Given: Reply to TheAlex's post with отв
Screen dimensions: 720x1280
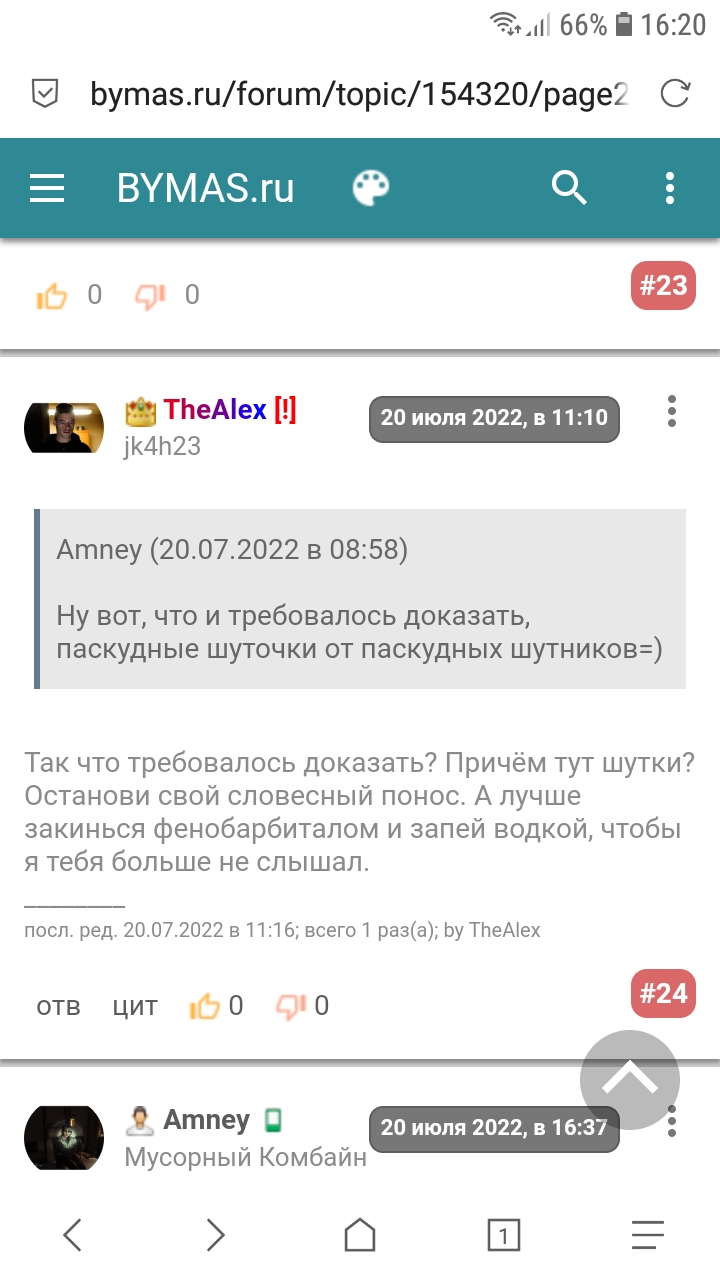Looking at the screenshot, I should click(x=58, y=1006).
